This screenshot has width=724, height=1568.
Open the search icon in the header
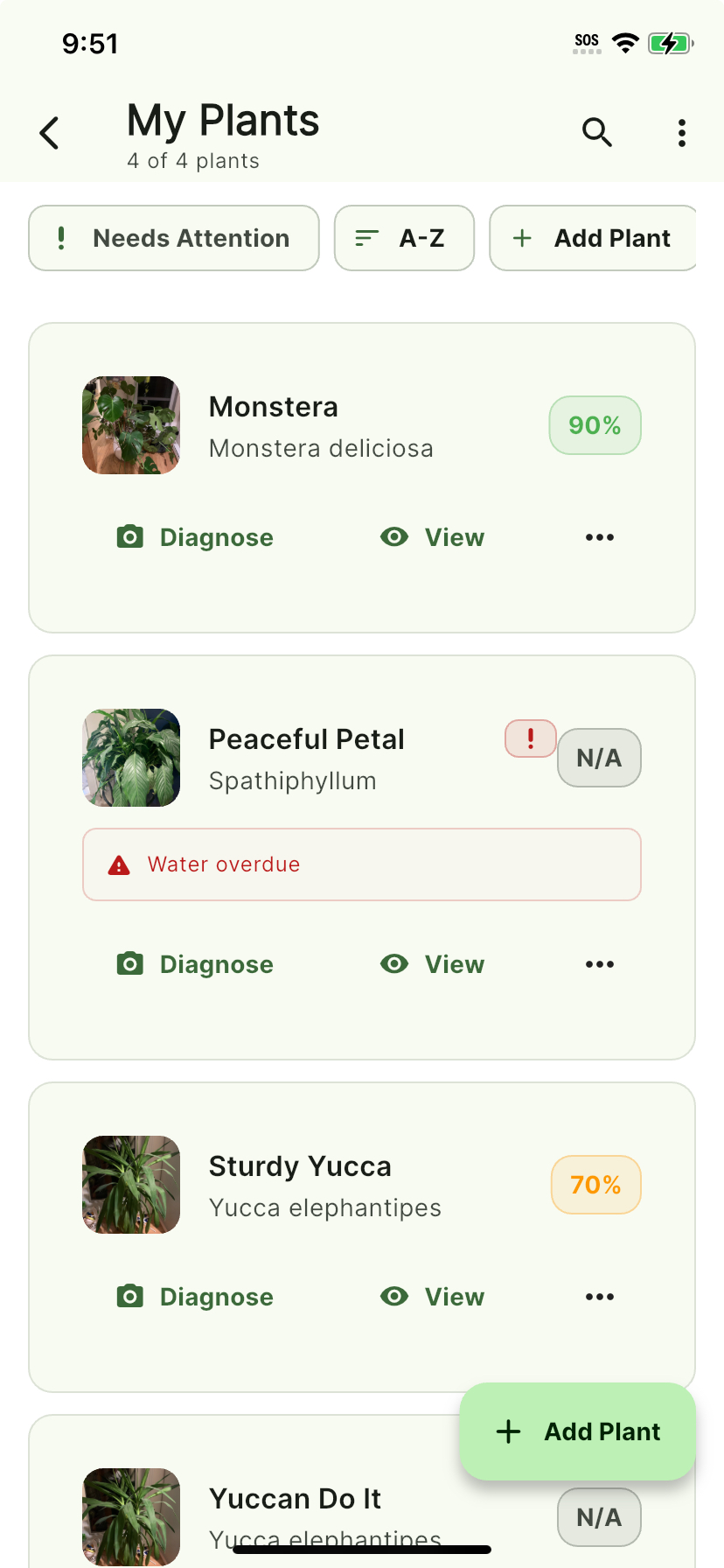click(x=597, y=132)
